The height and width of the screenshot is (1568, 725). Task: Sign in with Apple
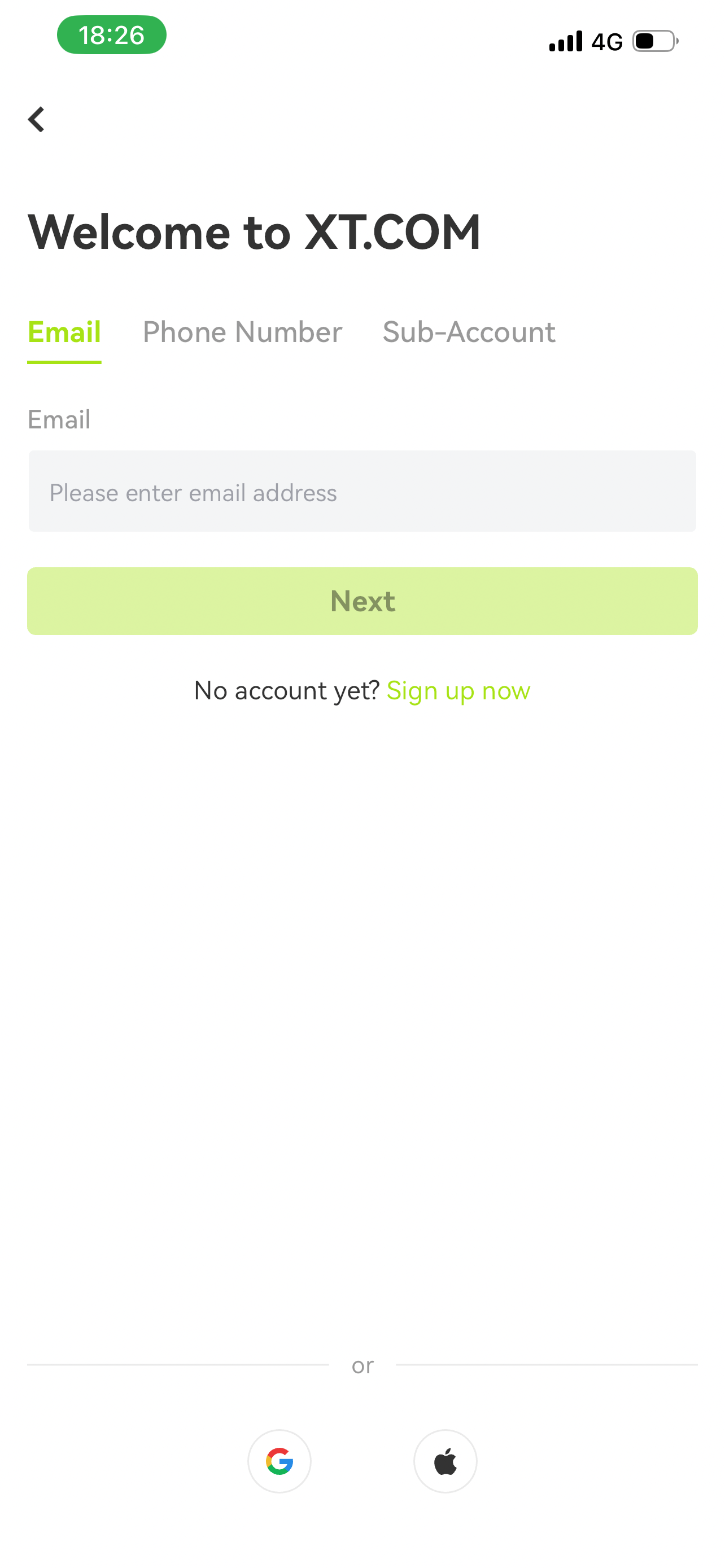point(445,1461)
